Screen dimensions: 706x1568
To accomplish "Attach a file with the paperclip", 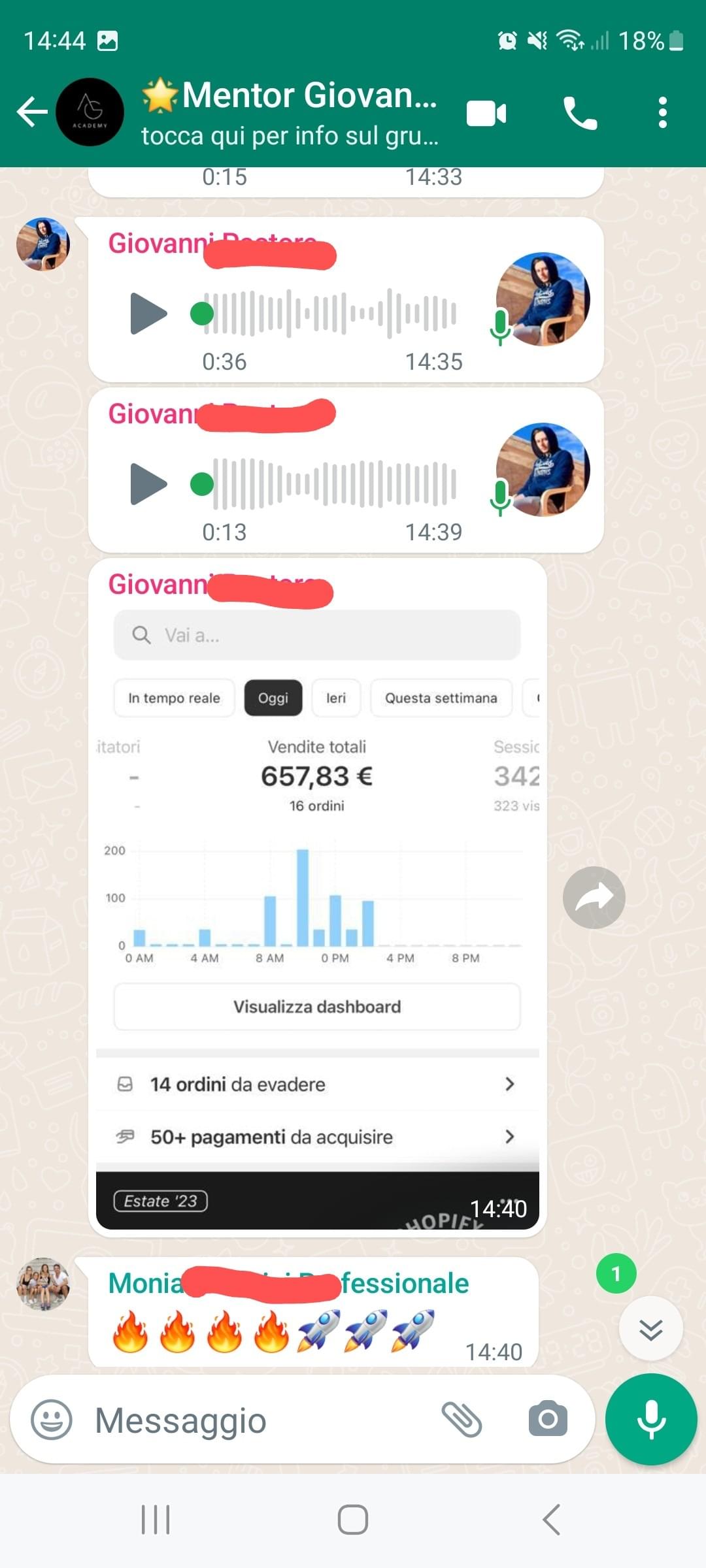I will [x=462, y=1420].
